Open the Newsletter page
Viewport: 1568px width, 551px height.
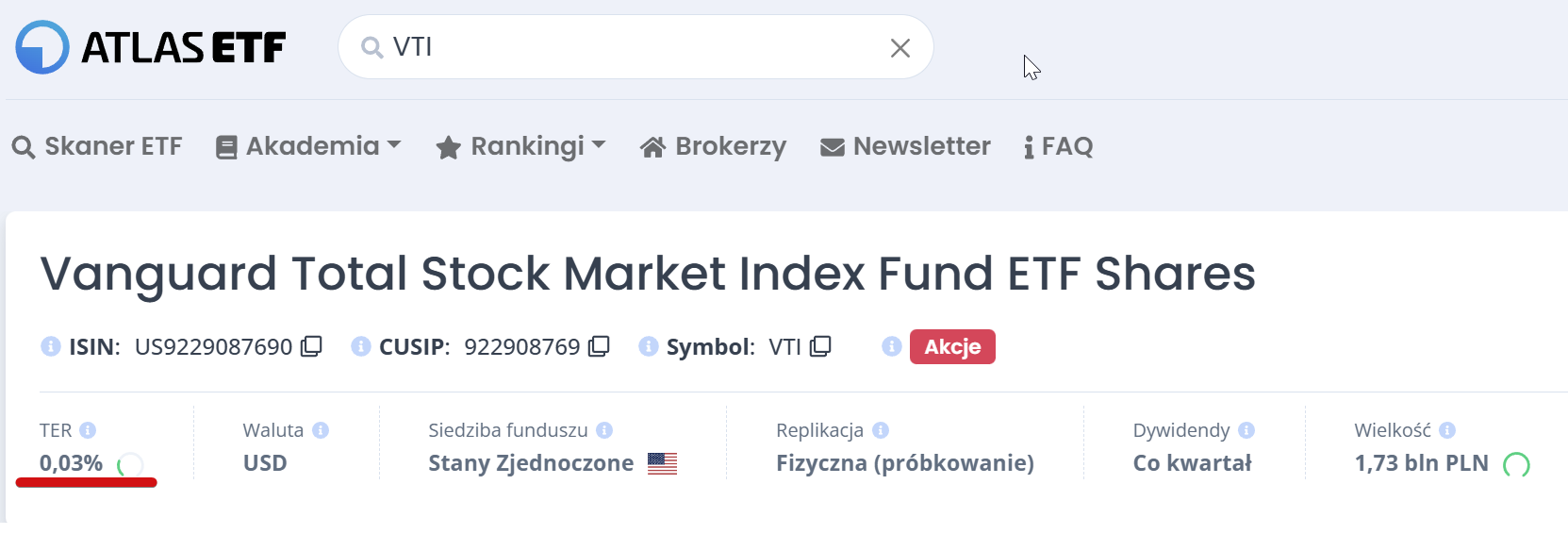[x=906, y=146]
